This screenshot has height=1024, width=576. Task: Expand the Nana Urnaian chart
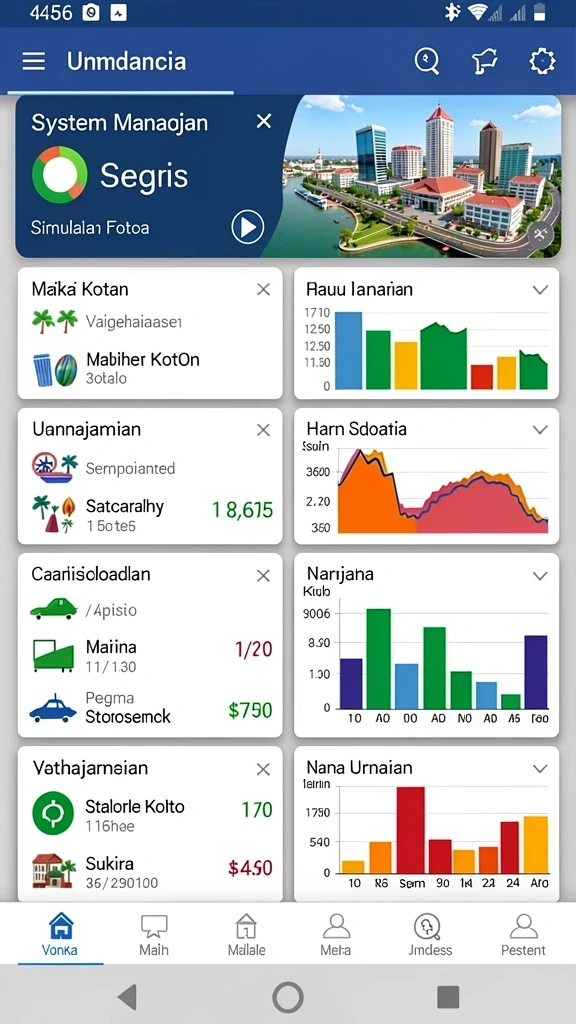pos(540,769)
